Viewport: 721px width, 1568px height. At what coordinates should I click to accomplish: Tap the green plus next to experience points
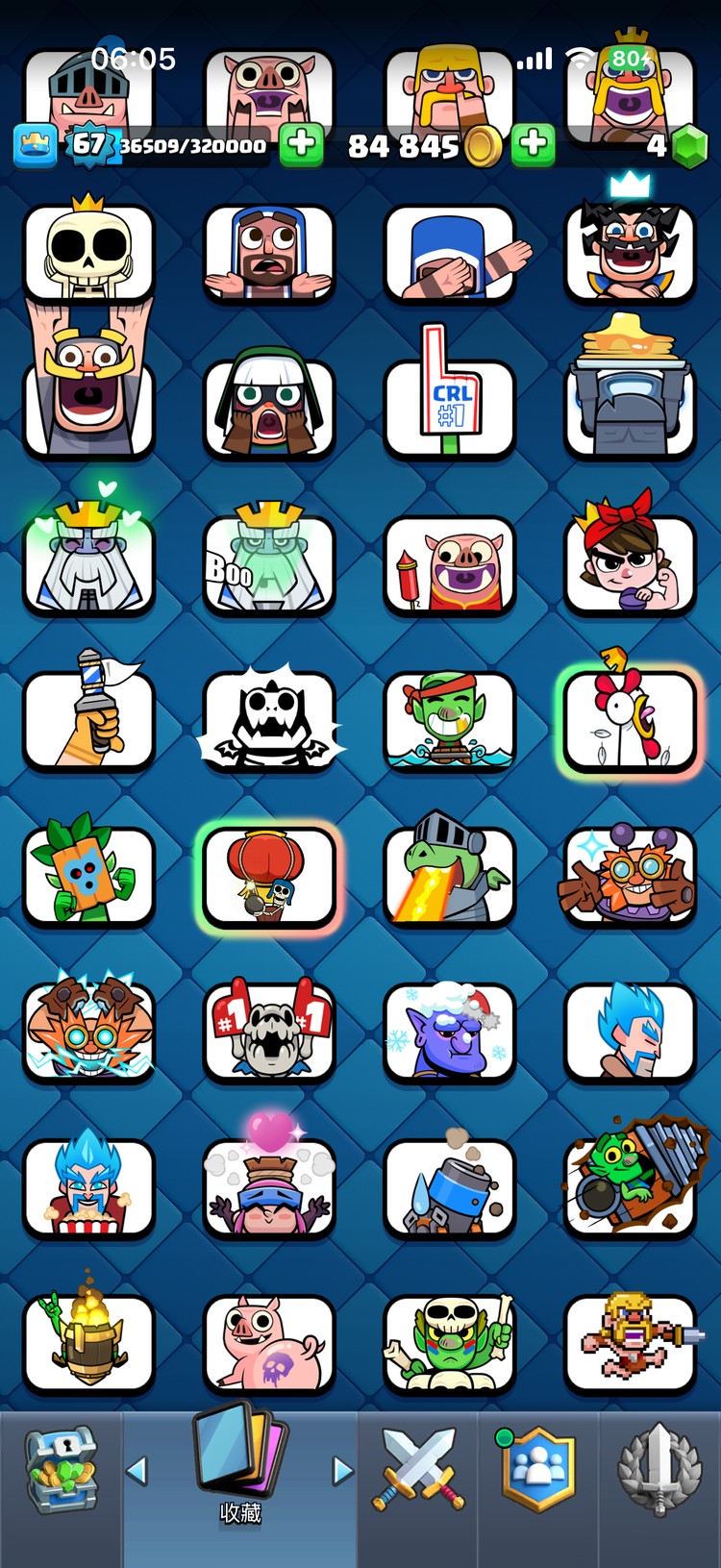[x=301, y=145]
